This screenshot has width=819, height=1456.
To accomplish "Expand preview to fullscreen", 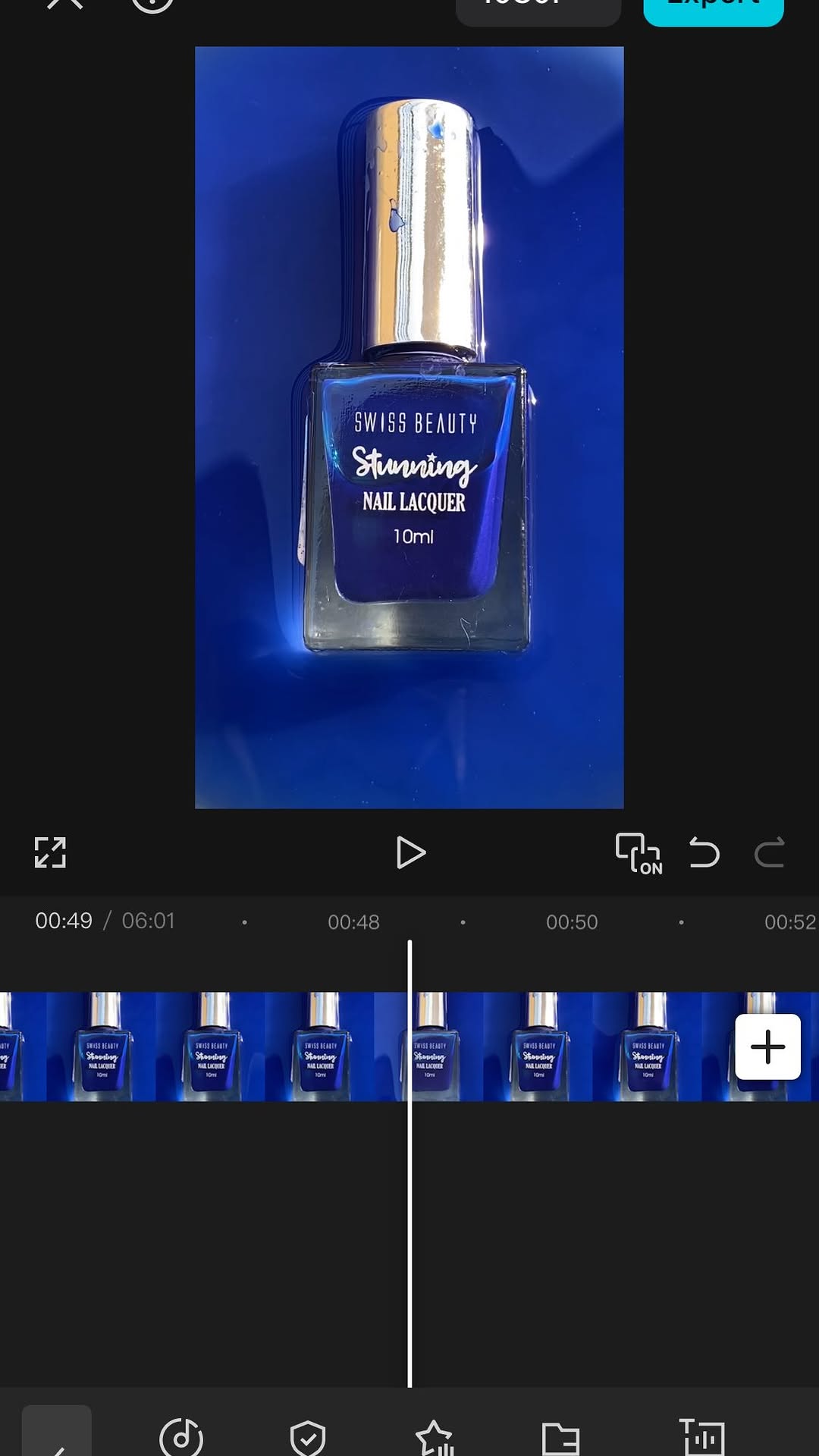I will click(50, 853).
